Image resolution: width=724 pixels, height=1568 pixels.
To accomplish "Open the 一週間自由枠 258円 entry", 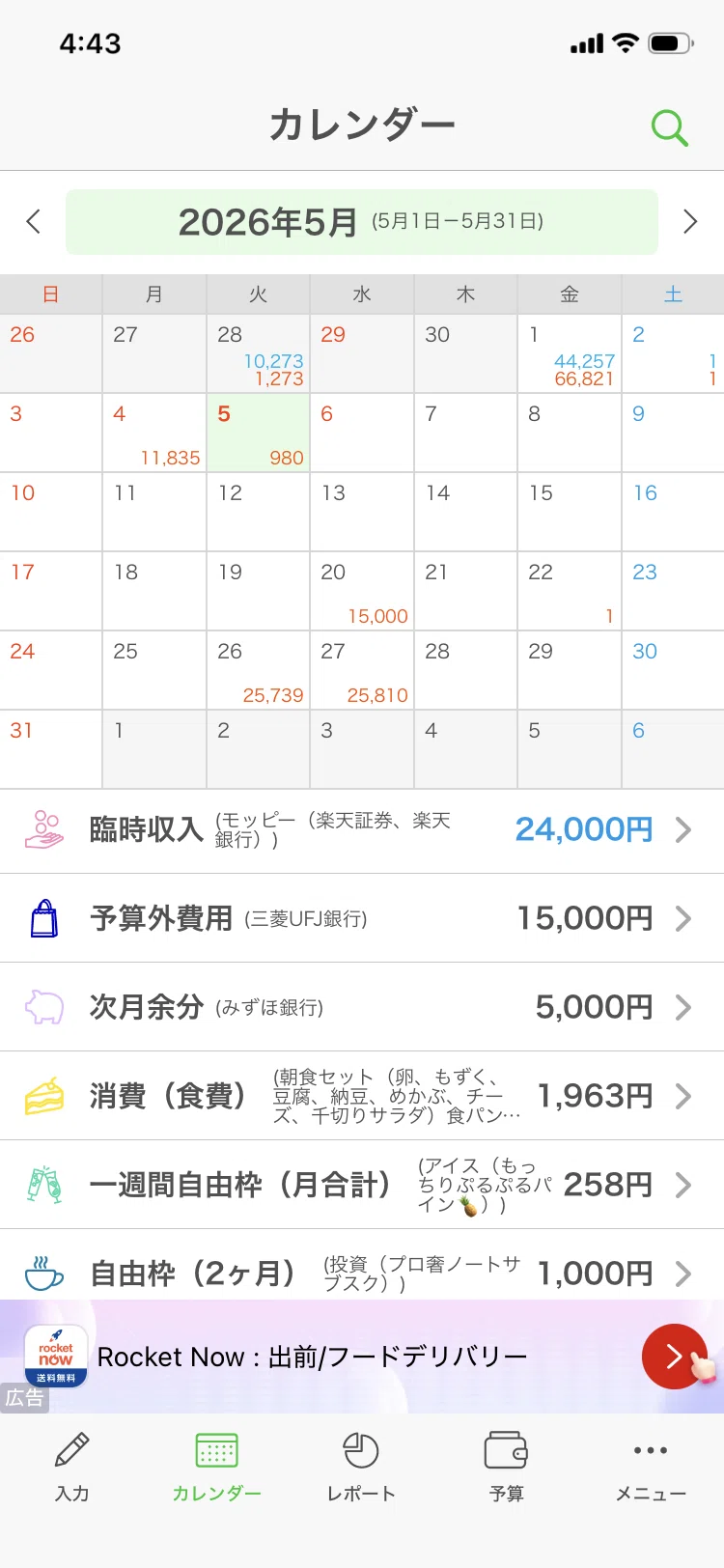I will [x=362, y=1185].
